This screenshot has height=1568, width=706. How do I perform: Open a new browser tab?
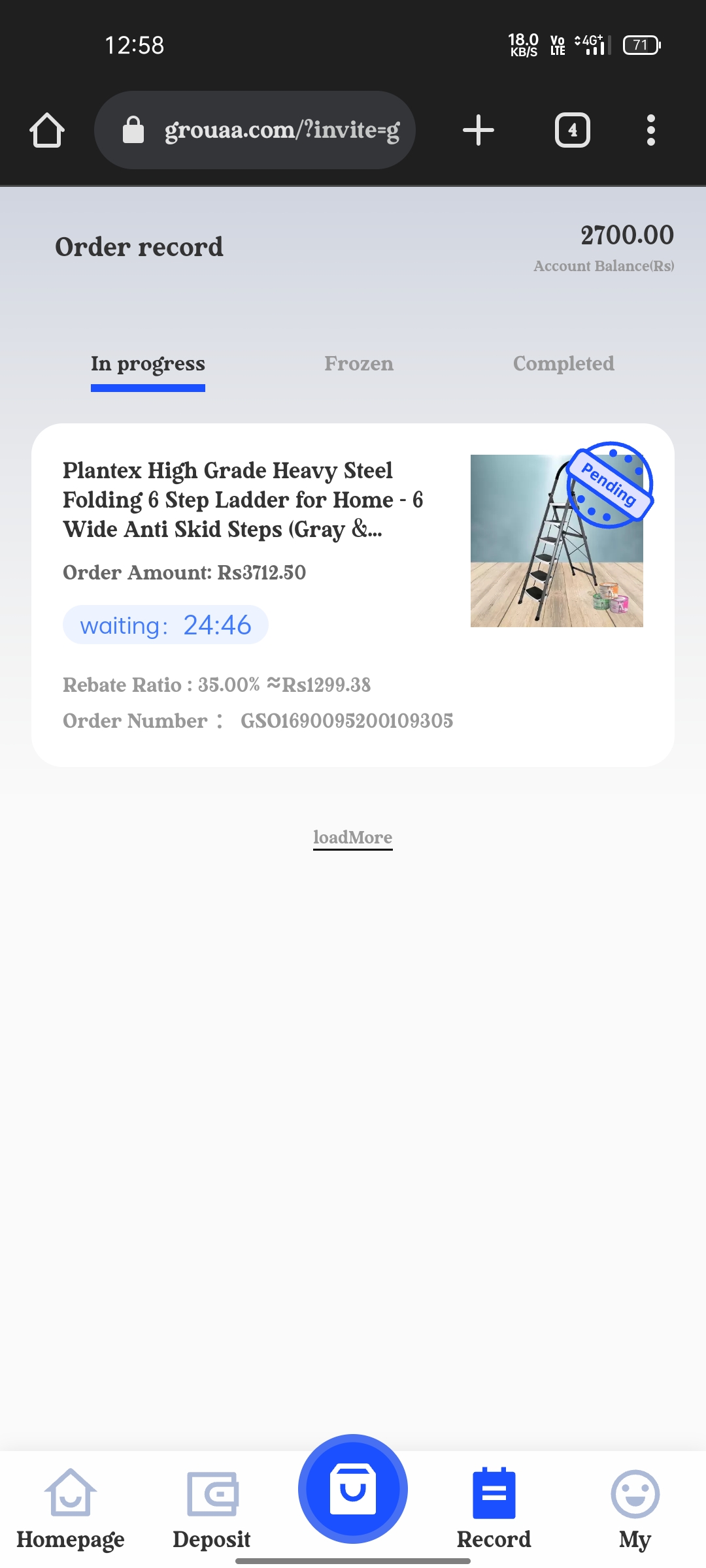(x=479, y=130)
